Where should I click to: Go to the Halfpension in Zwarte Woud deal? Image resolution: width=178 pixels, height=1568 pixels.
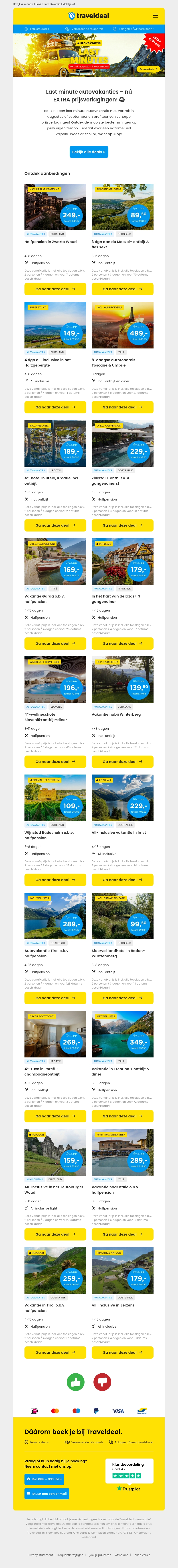pyautogui.click(x=55, y=289)
